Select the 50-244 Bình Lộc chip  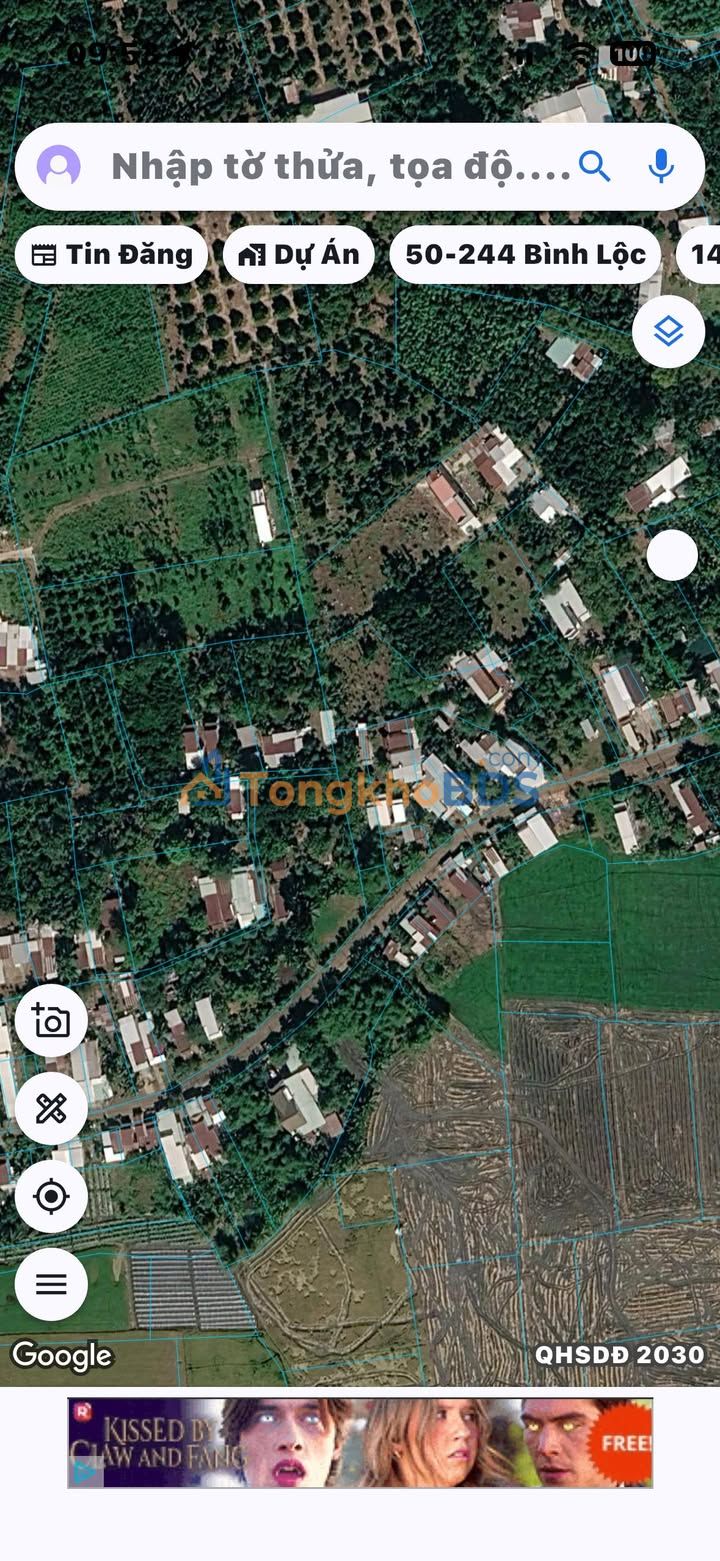(x=525, y=255)
